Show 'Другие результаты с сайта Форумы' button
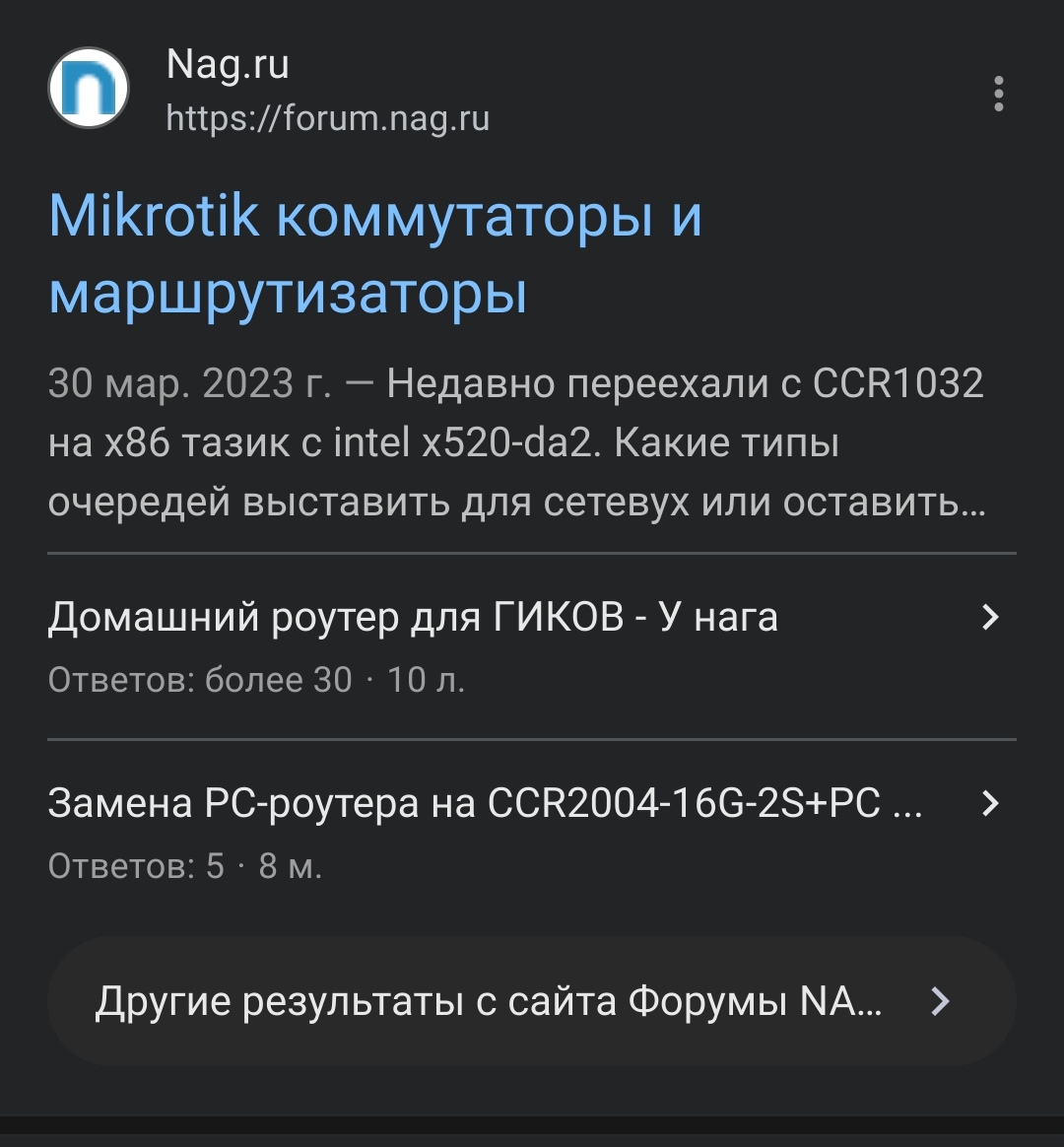The height and width of the screenshot is (1147, 1064). click(532, 1001)
